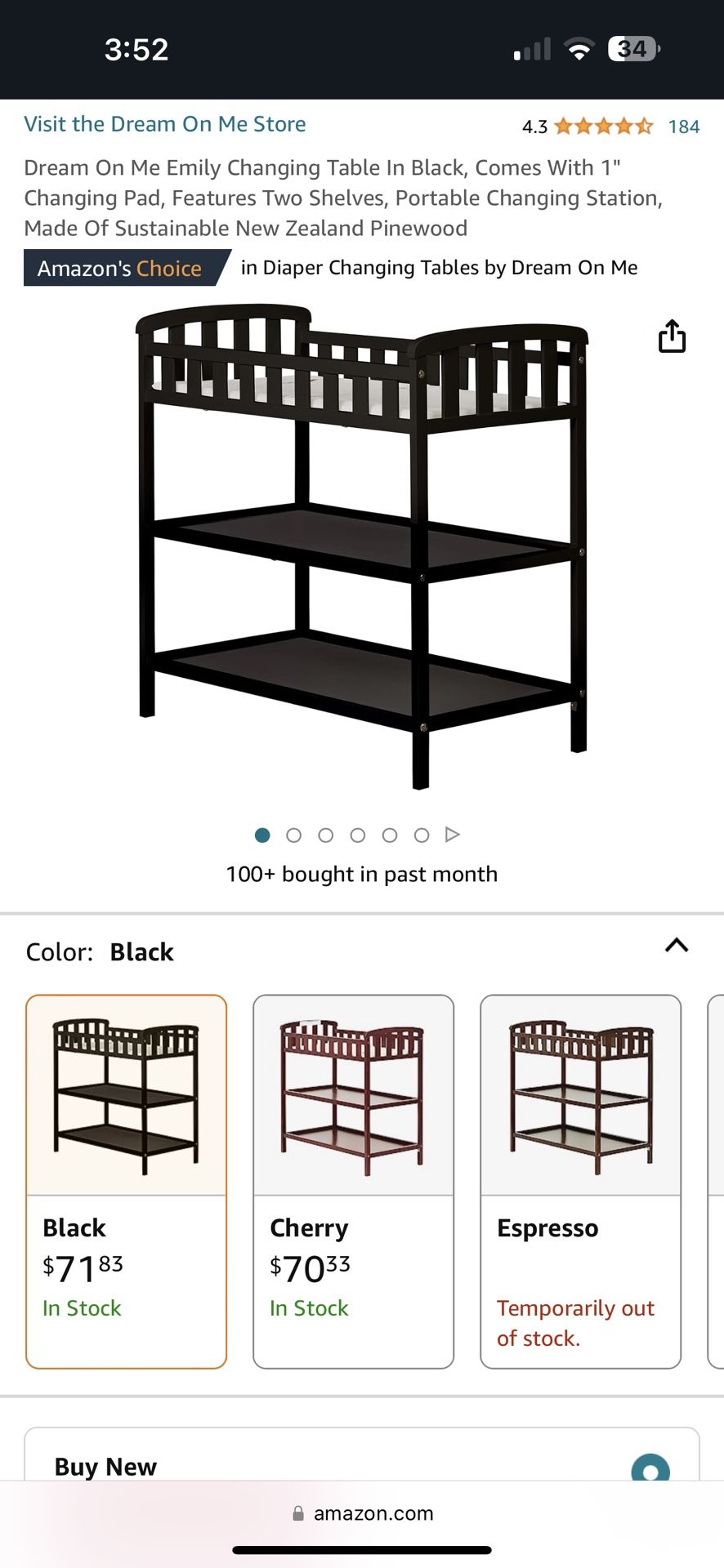Select the third image carousel dot
Screen dimensions: 724x1568
pos(325,835)
